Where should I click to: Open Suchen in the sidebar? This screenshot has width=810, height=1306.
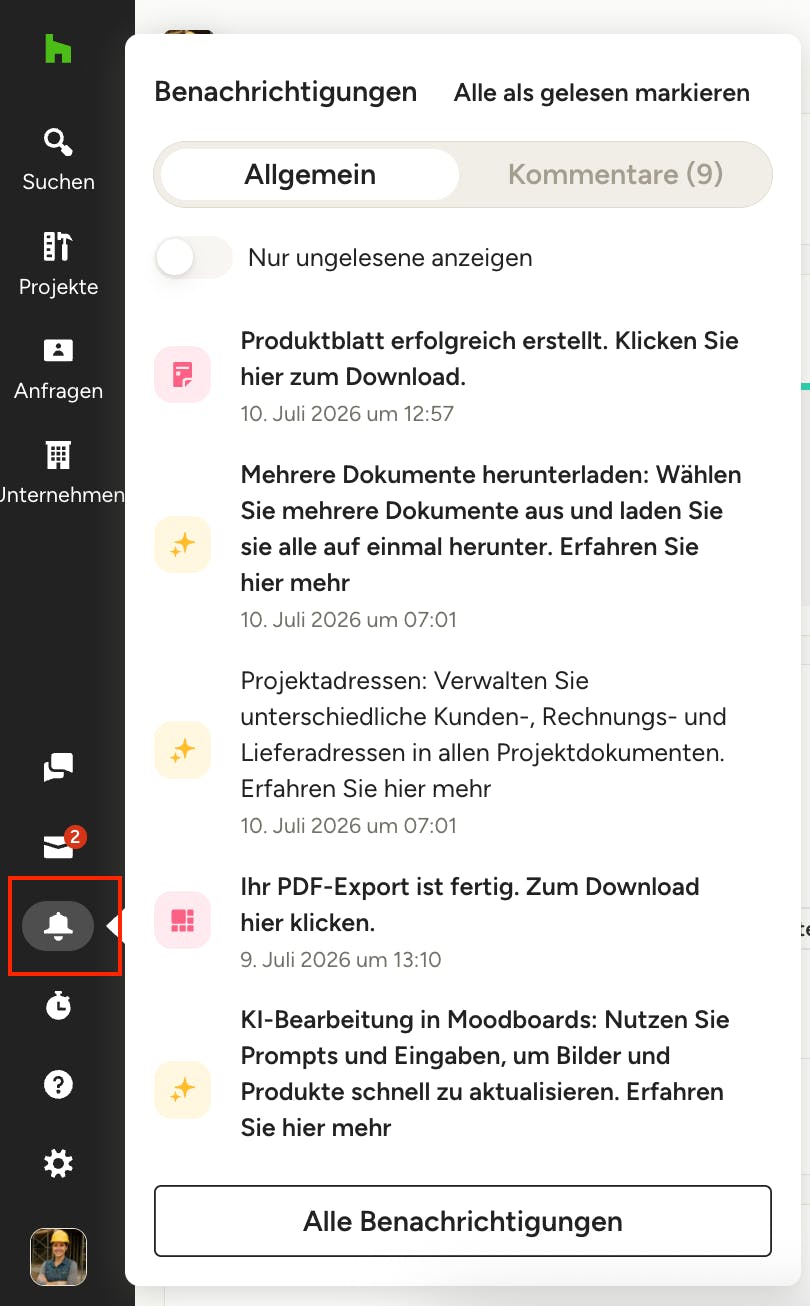(x=59, y=159)
